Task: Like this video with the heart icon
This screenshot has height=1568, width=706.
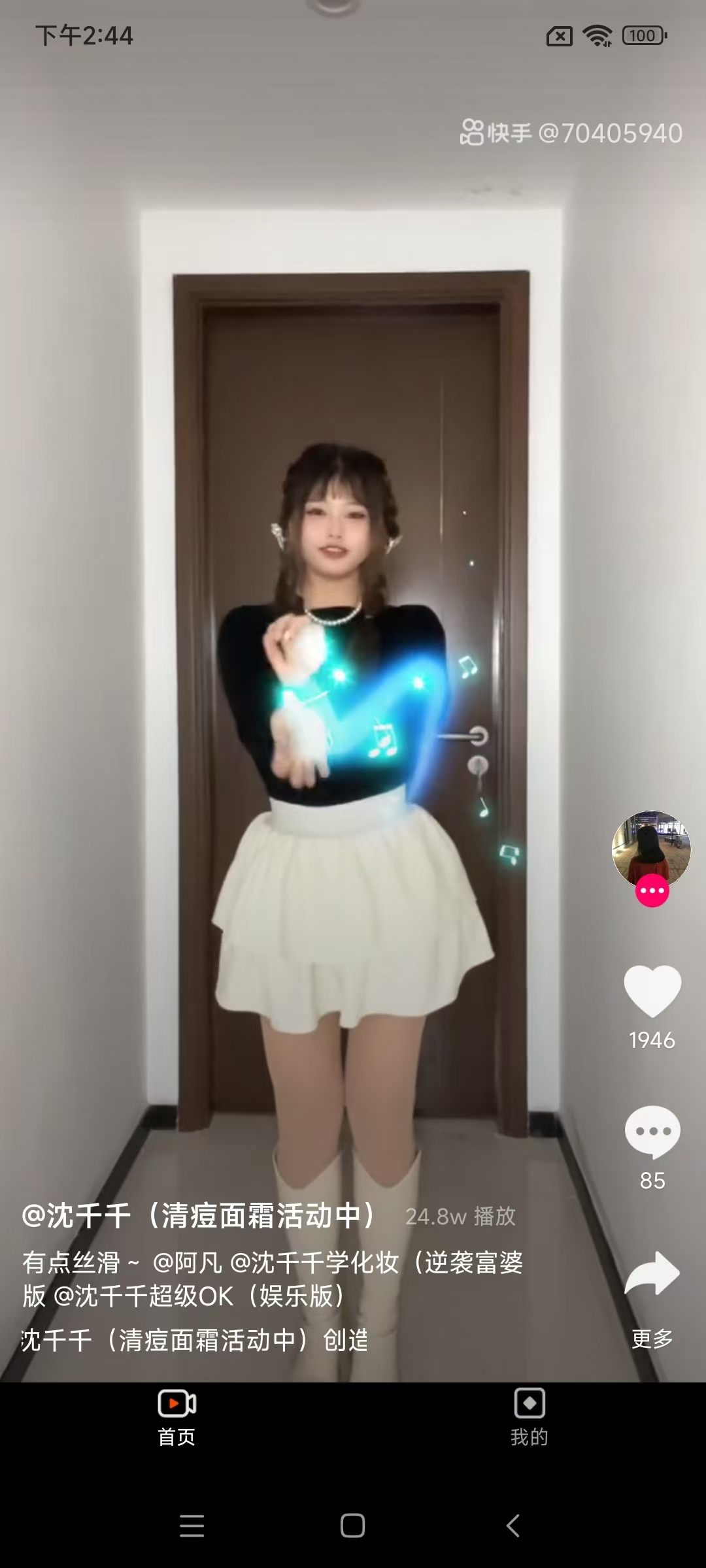Action: pyautogui.click(x=652, y=990)
